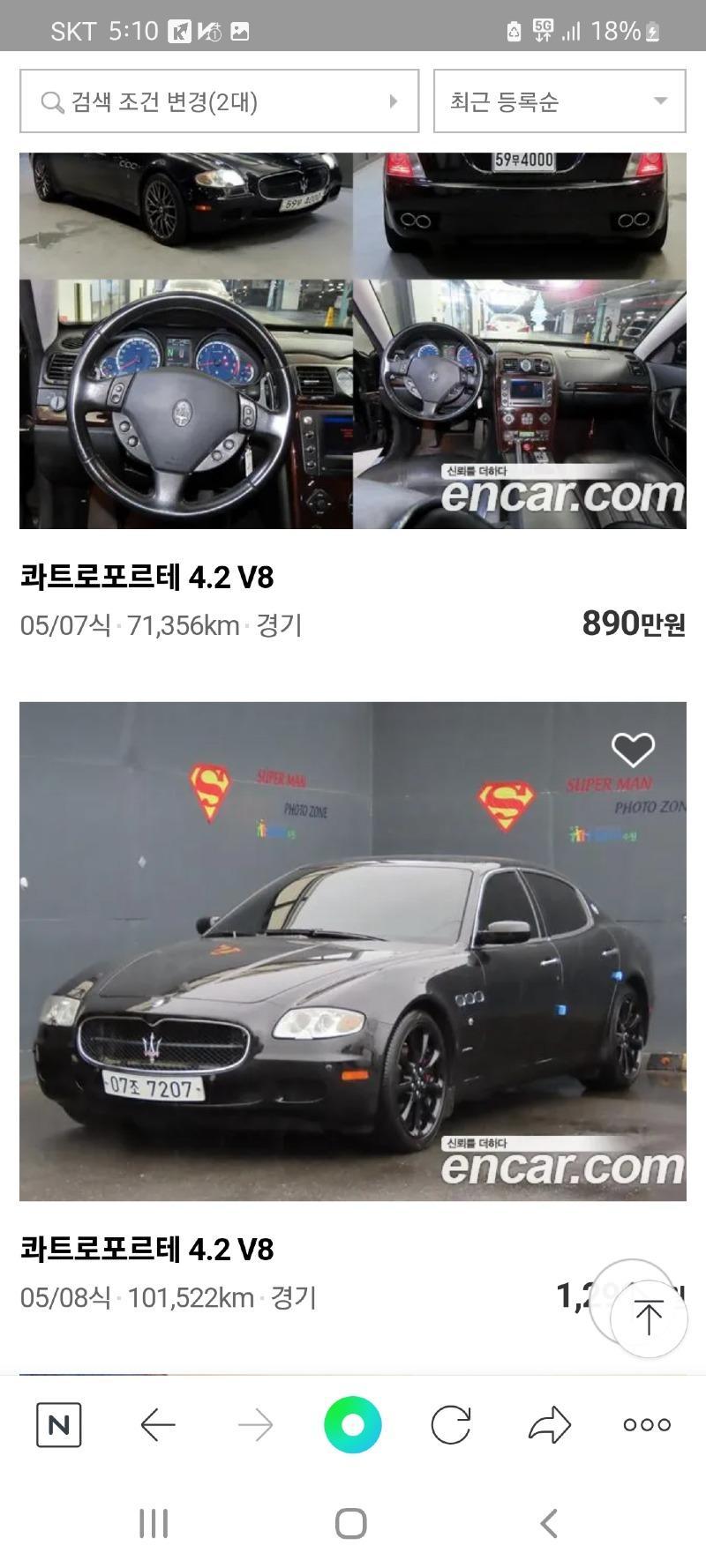Favorite the black Maserati with heart icon
Screen dimensions: 706x1568
pyautogui.click(x=633, y=750)
